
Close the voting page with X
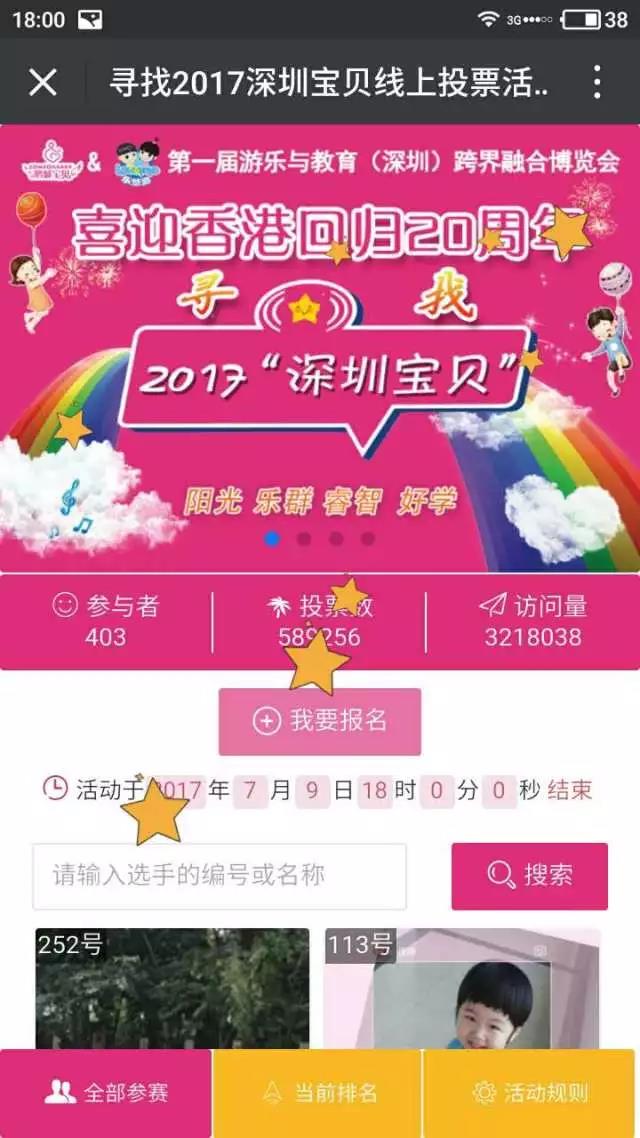(x=43, y=82)
